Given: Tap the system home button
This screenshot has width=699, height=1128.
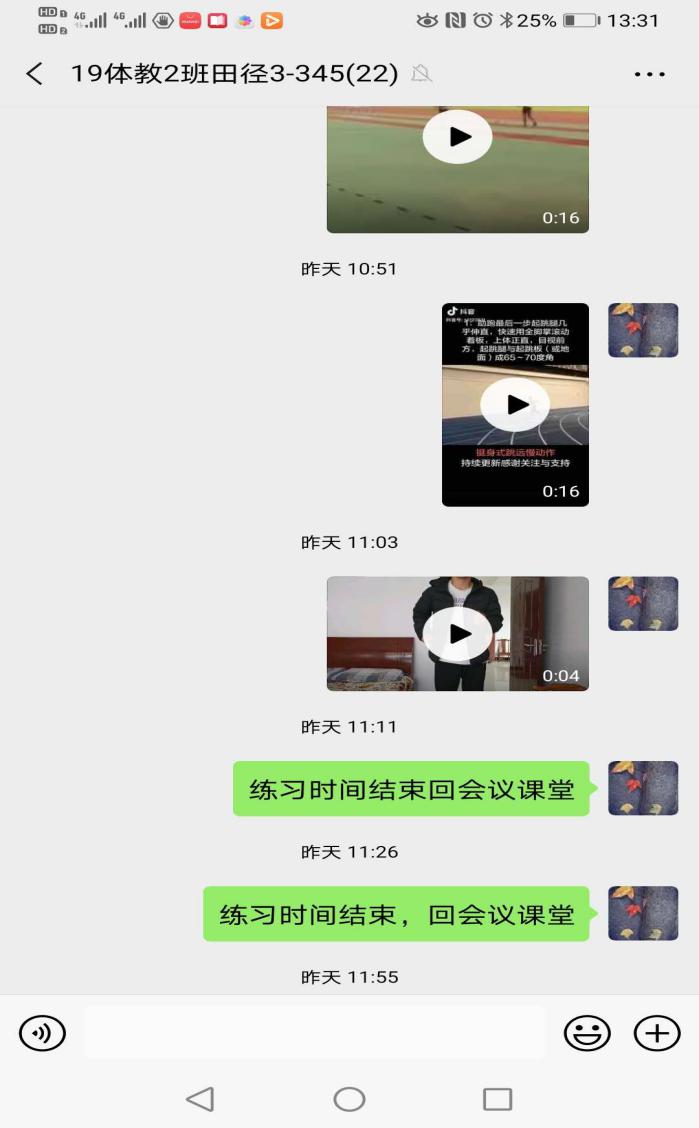Looking at the screenshot, I should pos(349,1099).
